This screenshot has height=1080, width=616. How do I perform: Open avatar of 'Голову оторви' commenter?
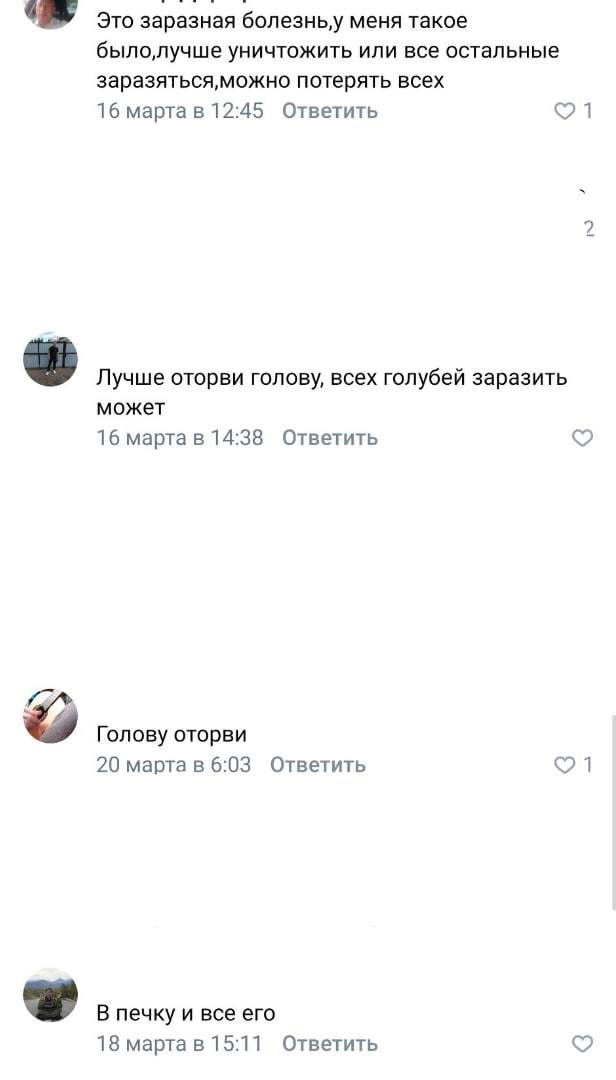[x=50, y=716]
